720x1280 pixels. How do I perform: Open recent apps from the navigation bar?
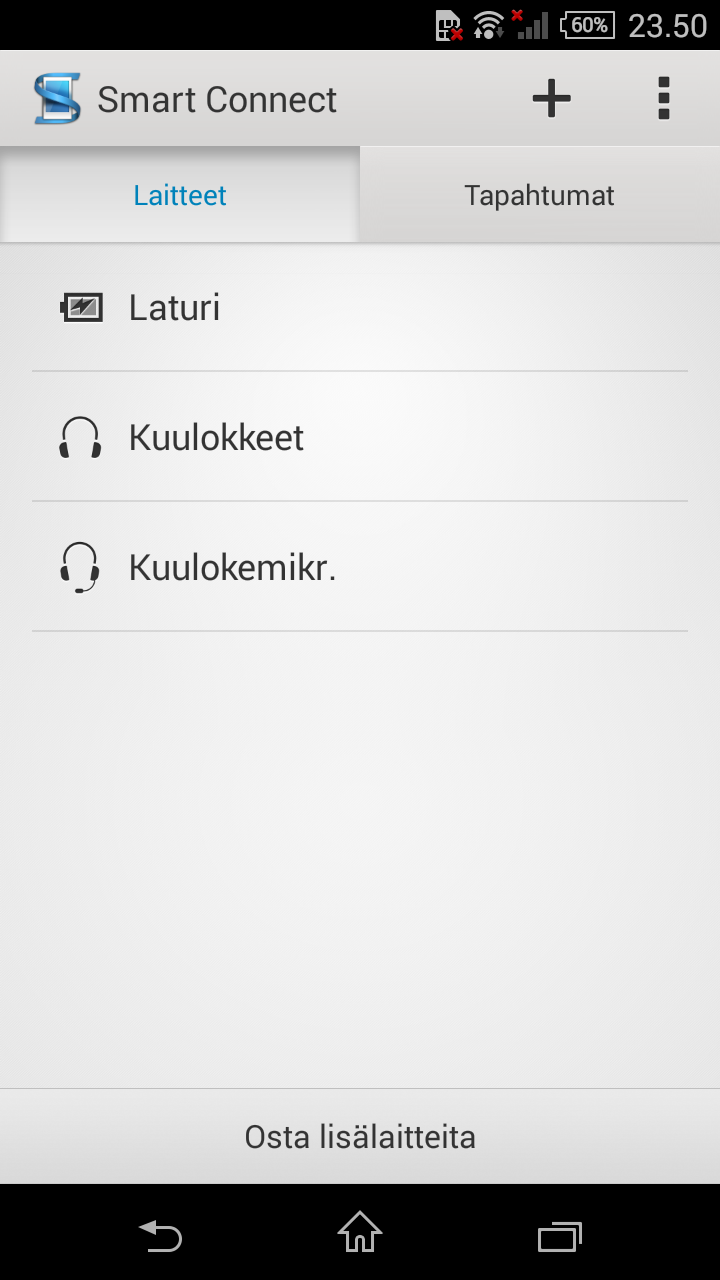560,1234
